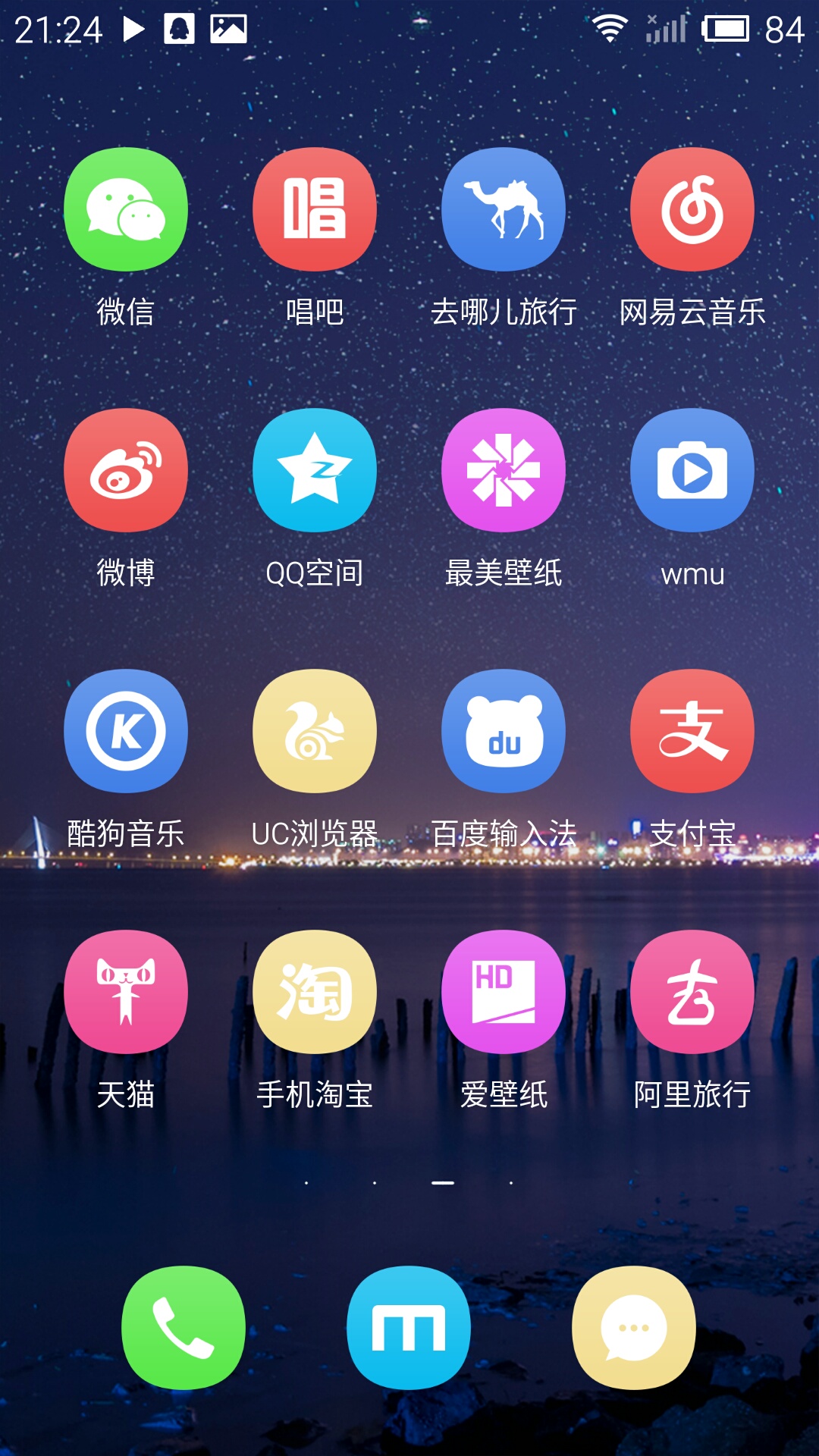
Task: Open 爱壁纸 HD wallpaper app
Action: (504, 992)
